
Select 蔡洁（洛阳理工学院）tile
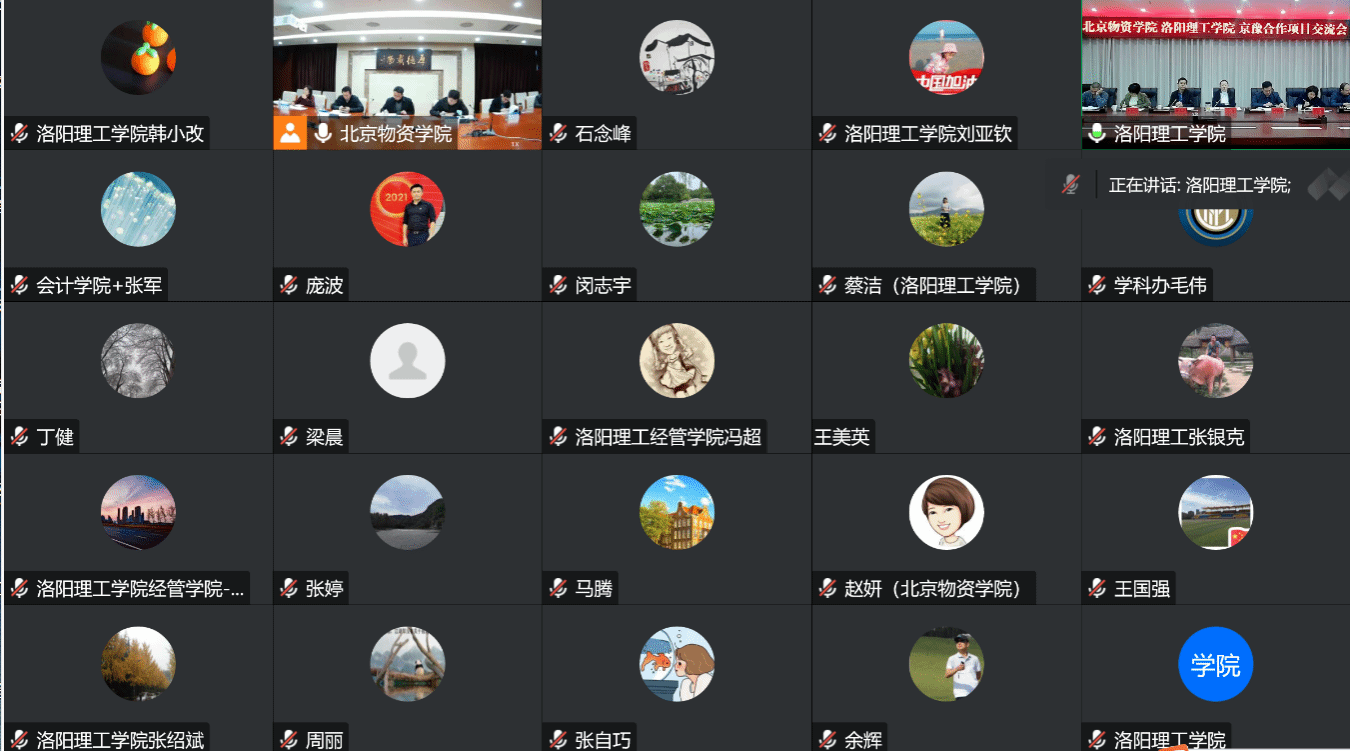[x=946, y=210]
